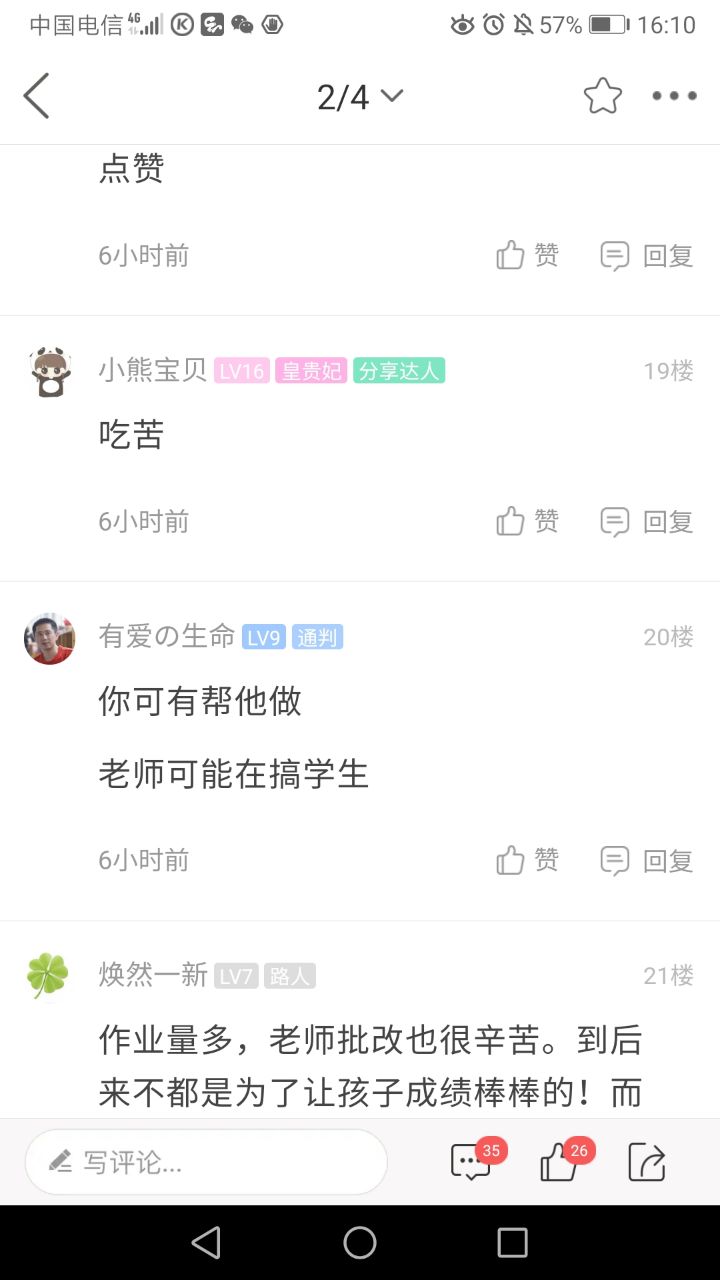Tap the system home button
Screen dimensions: 720x1280
click(x=360, y=1243)
